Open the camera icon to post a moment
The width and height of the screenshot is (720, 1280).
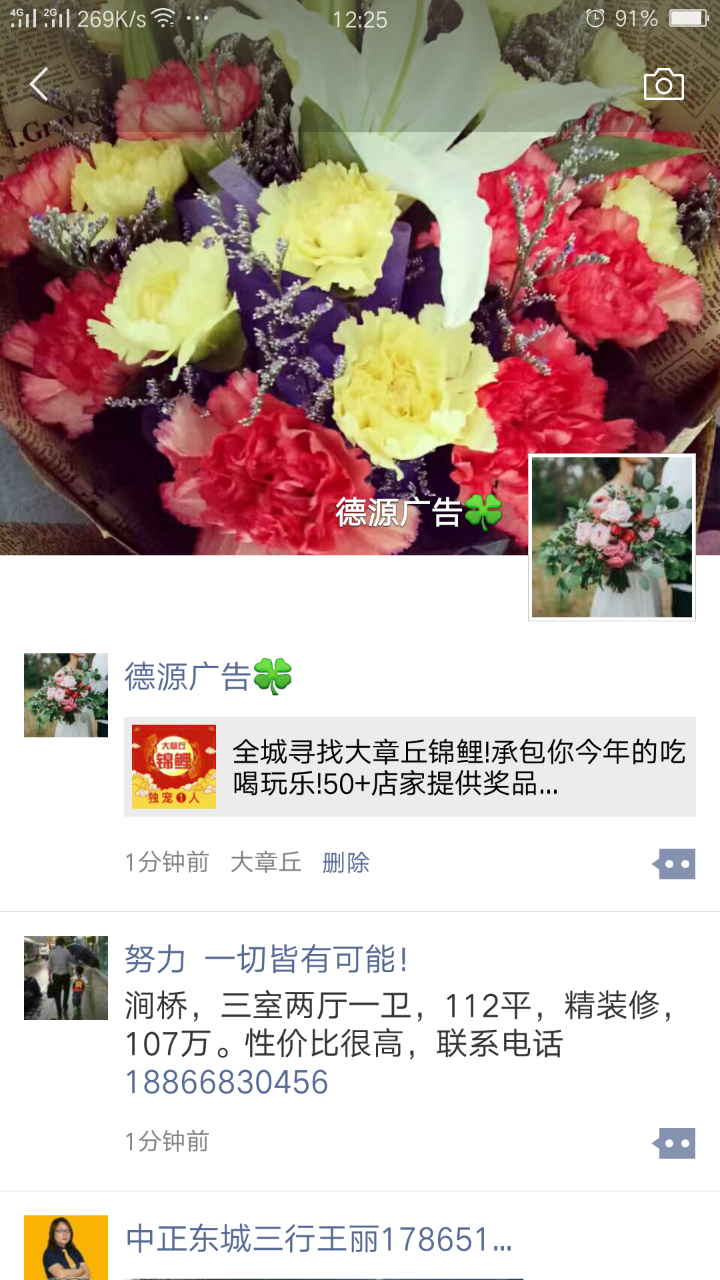664,85
